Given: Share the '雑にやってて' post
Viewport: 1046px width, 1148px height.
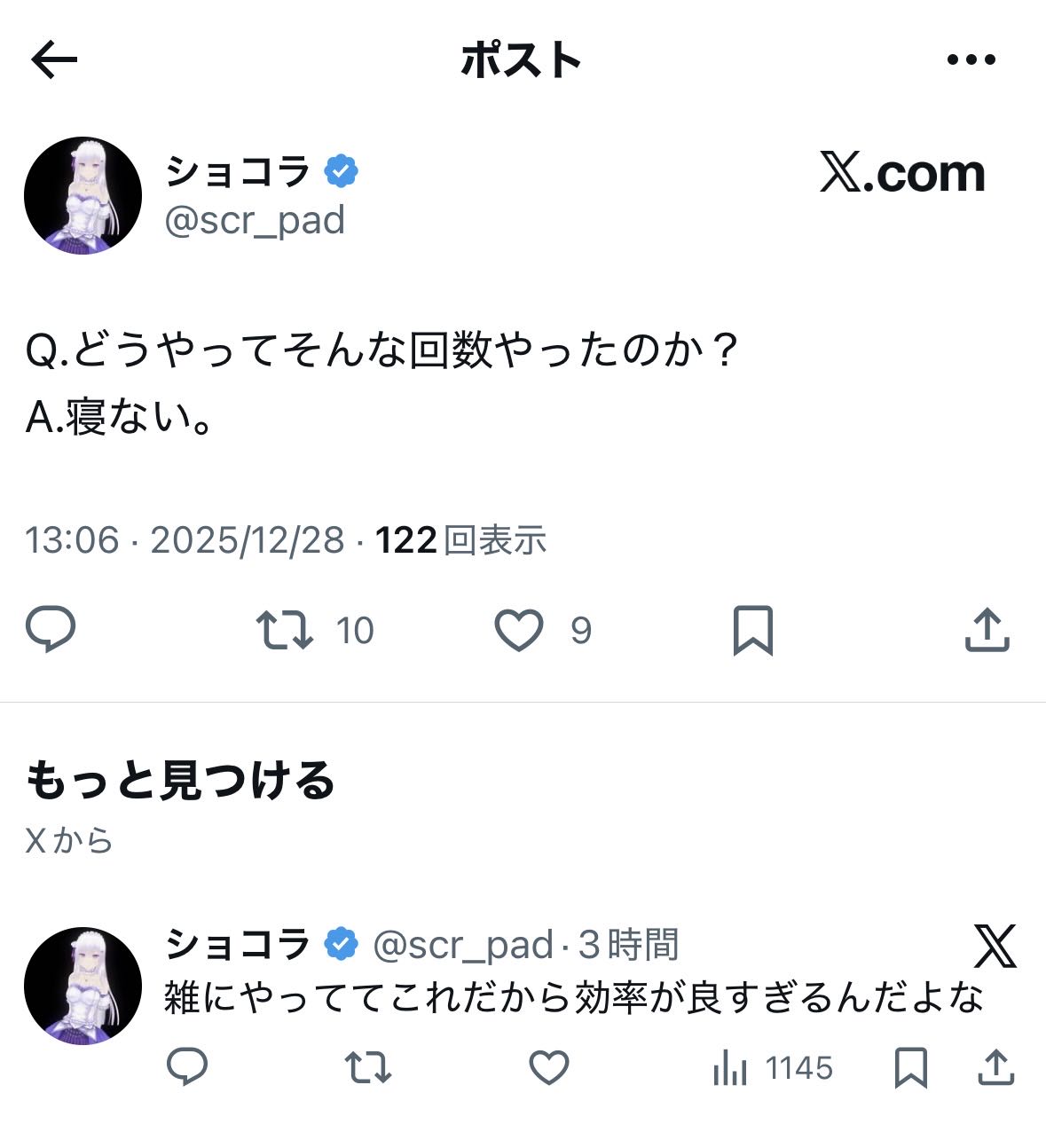Looking at the screenshot, I should coord(995,1066).
